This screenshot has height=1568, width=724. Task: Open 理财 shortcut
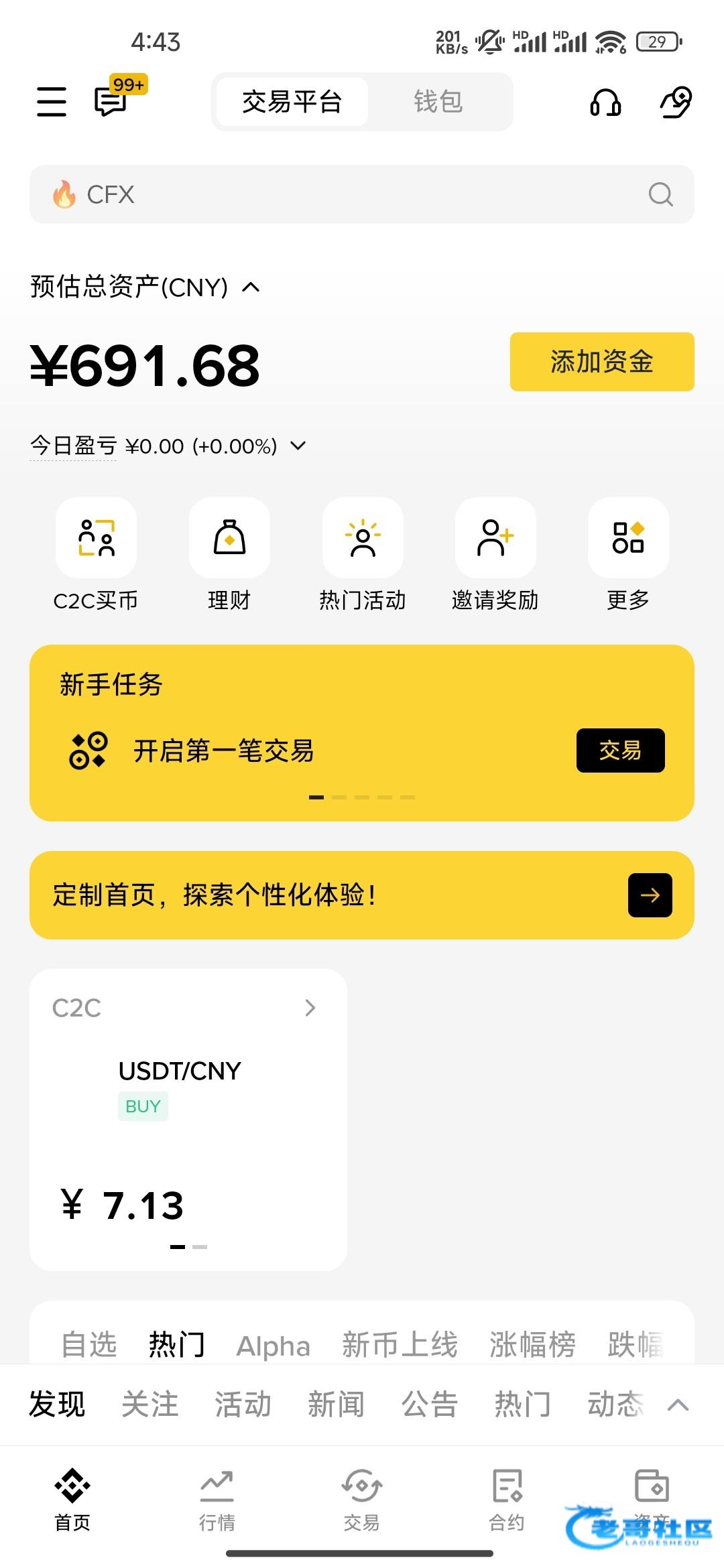point(229,539)
